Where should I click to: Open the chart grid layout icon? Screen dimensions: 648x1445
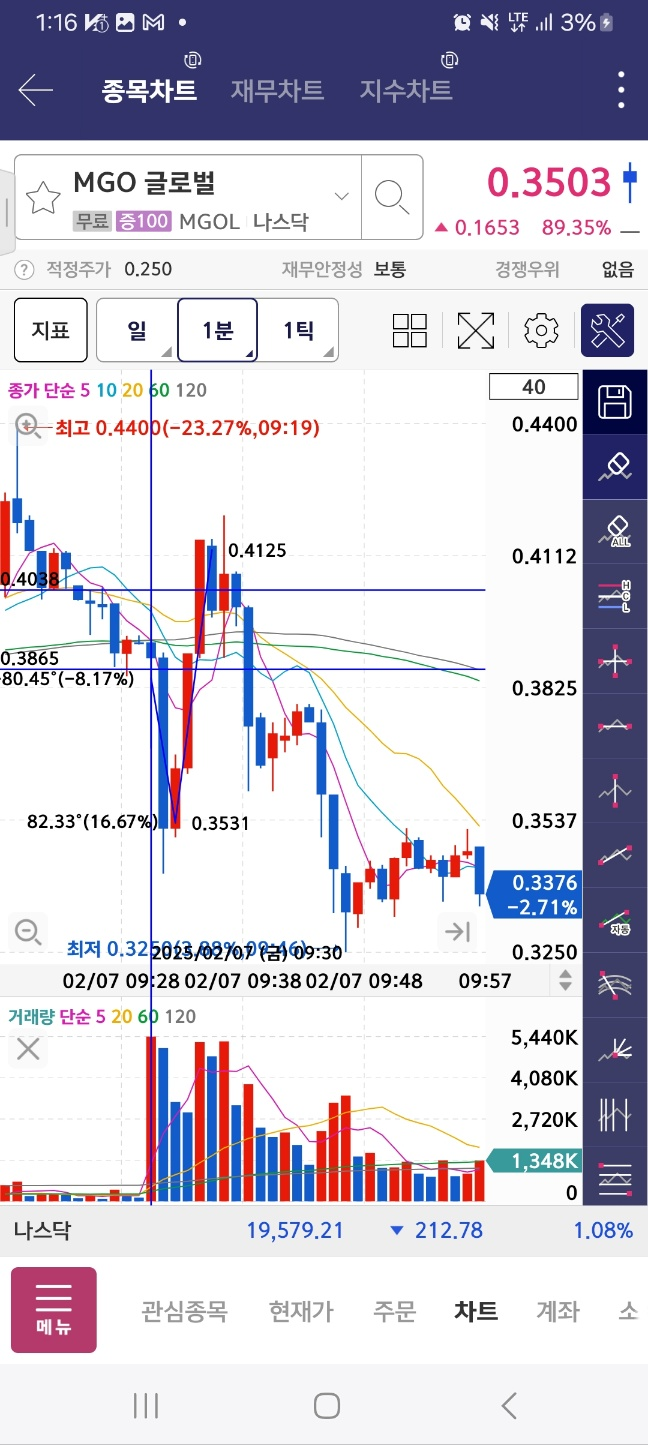point(410,330)
